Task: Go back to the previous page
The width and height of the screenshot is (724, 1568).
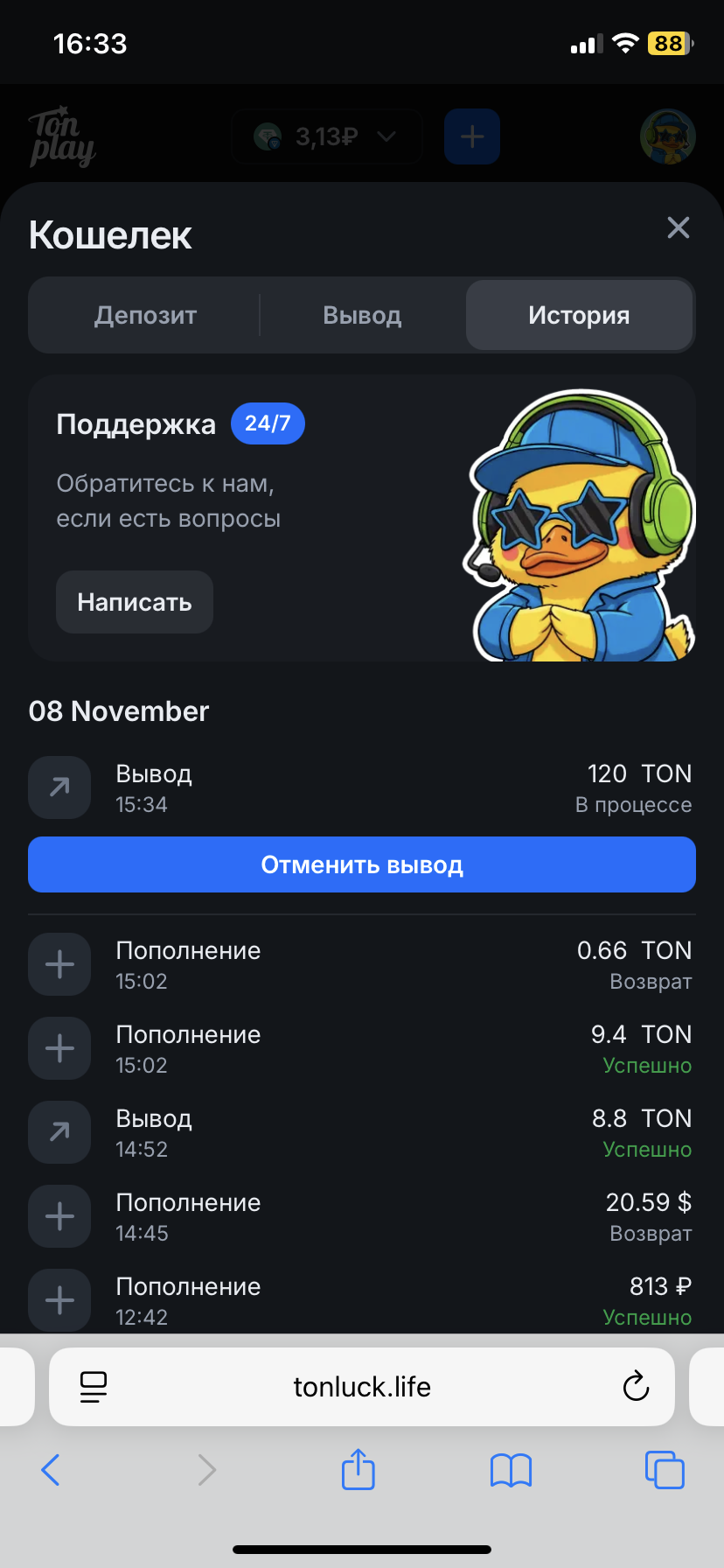Action: tap(51, 1470)
